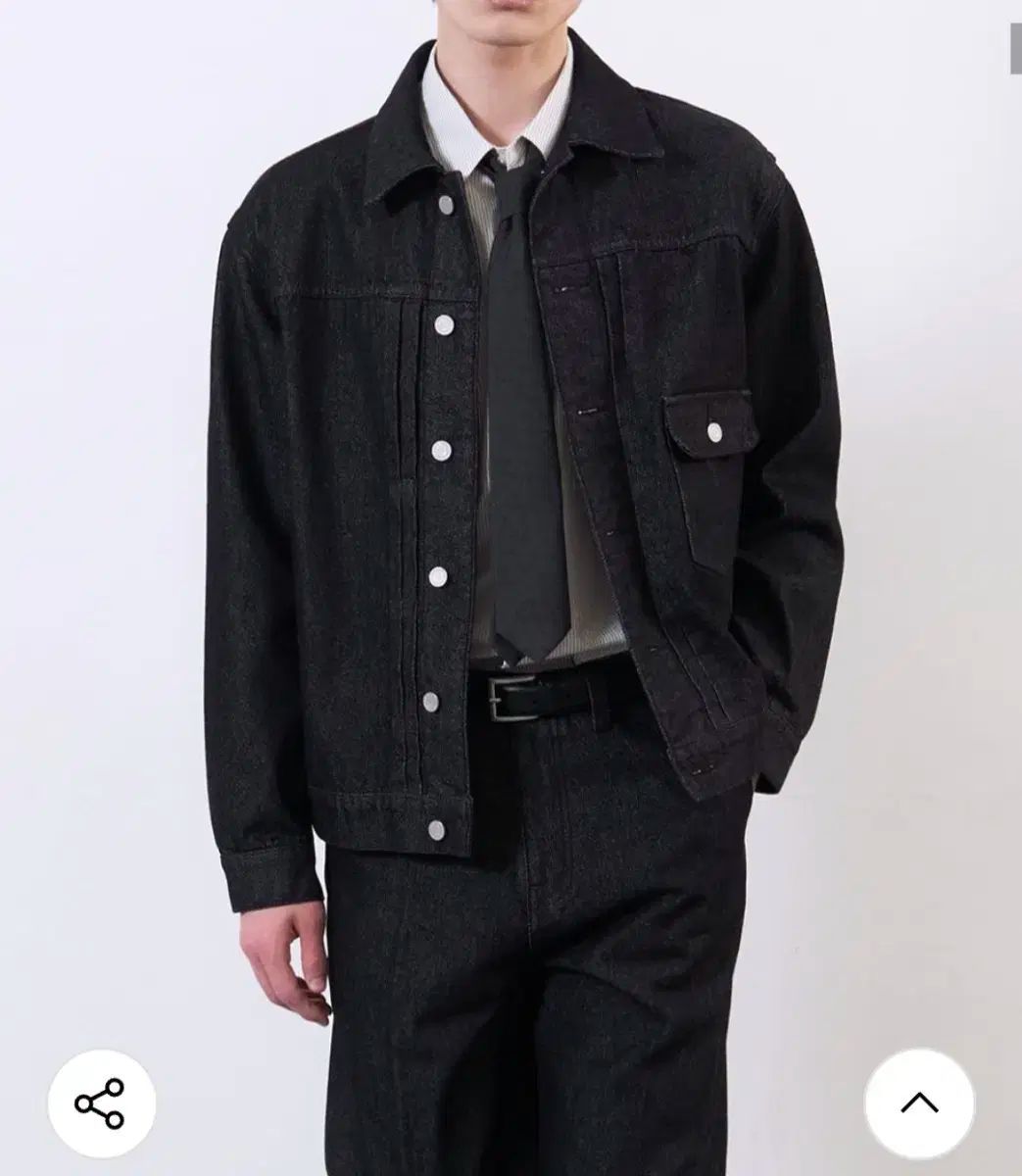Share this product page
1022x1176 pixels.
pos(101,1103)
